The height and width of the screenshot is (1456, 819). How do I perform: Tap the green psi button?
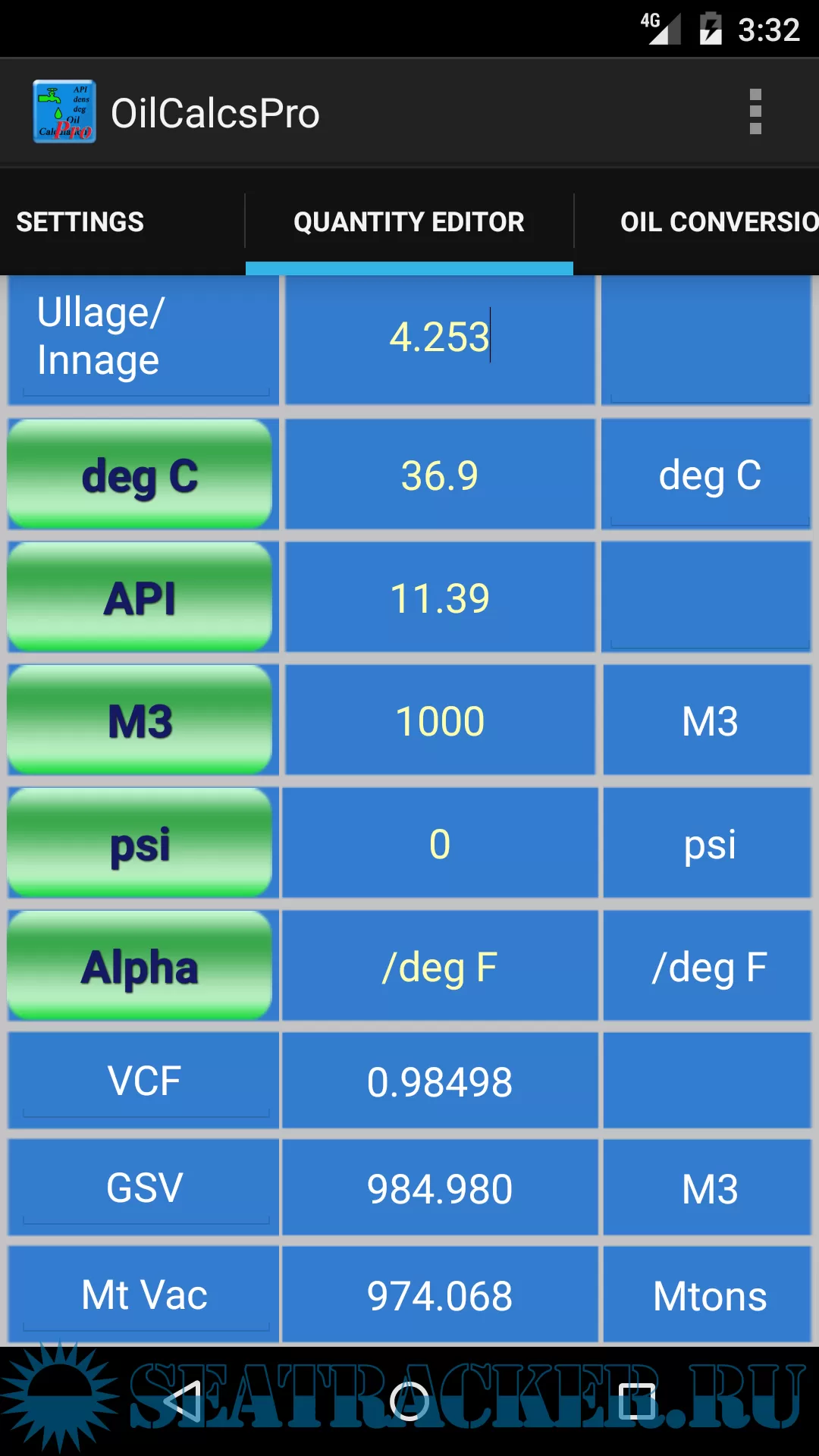click(x=140, y=843)
